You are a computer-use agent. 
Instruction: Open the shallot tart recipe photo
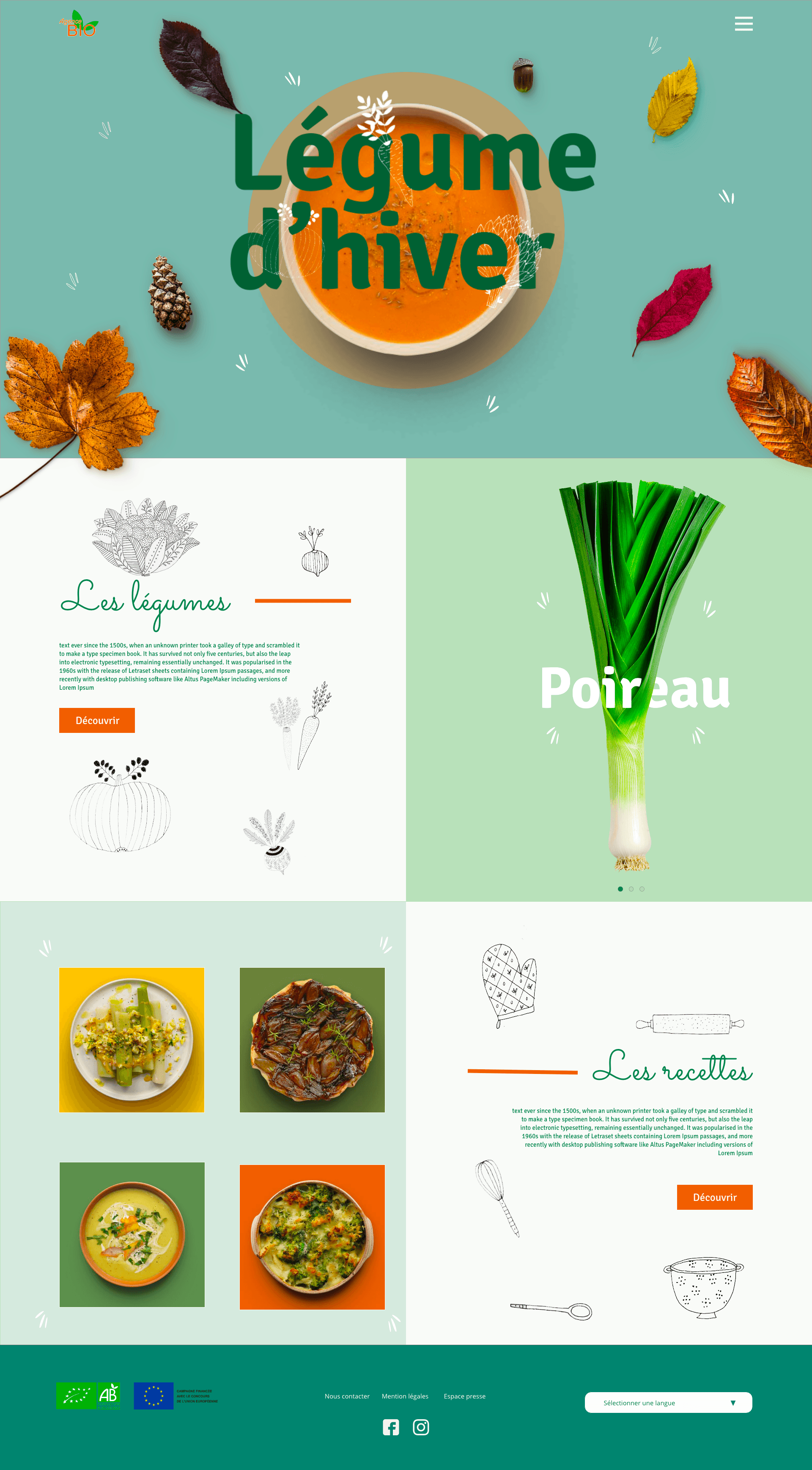point(312,1040)
